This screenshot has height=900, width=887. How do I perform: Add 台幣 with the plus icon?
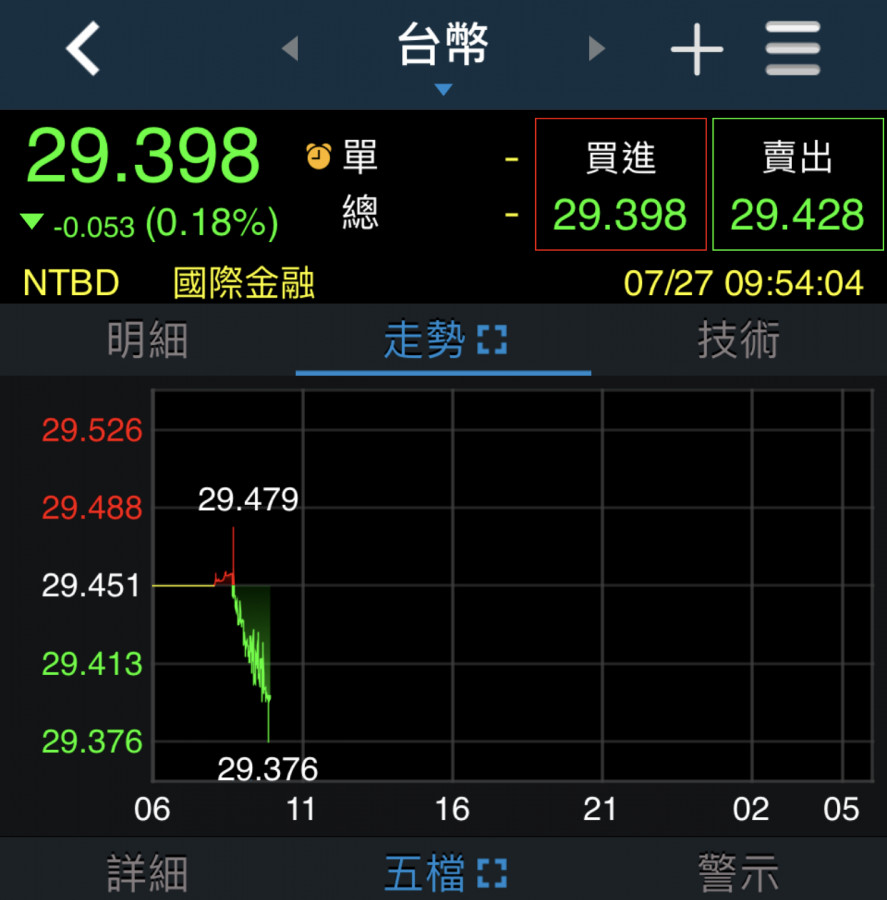click(696, 49)
